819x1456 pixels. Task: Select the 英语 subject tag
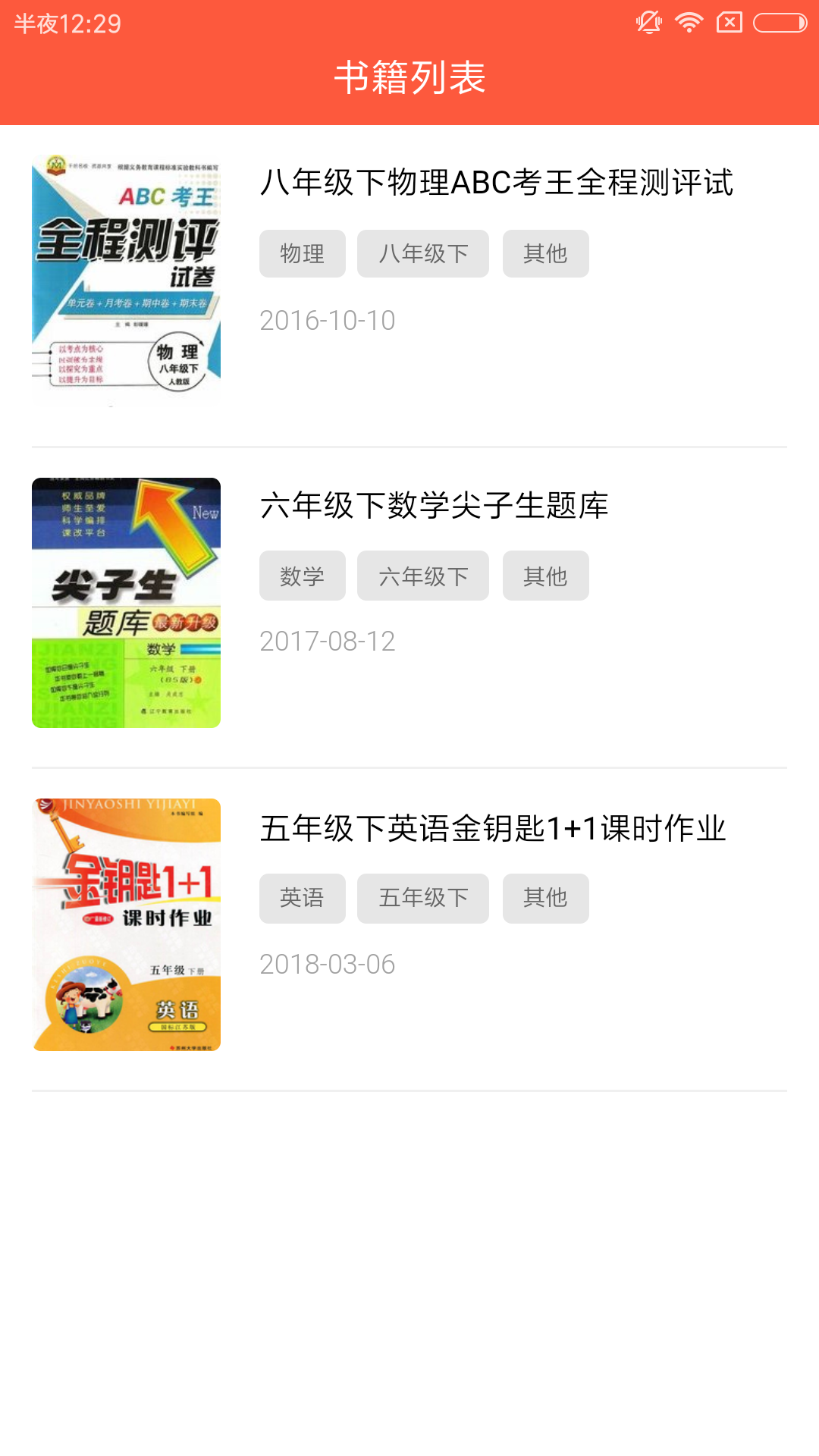click(x=303, y=898)
